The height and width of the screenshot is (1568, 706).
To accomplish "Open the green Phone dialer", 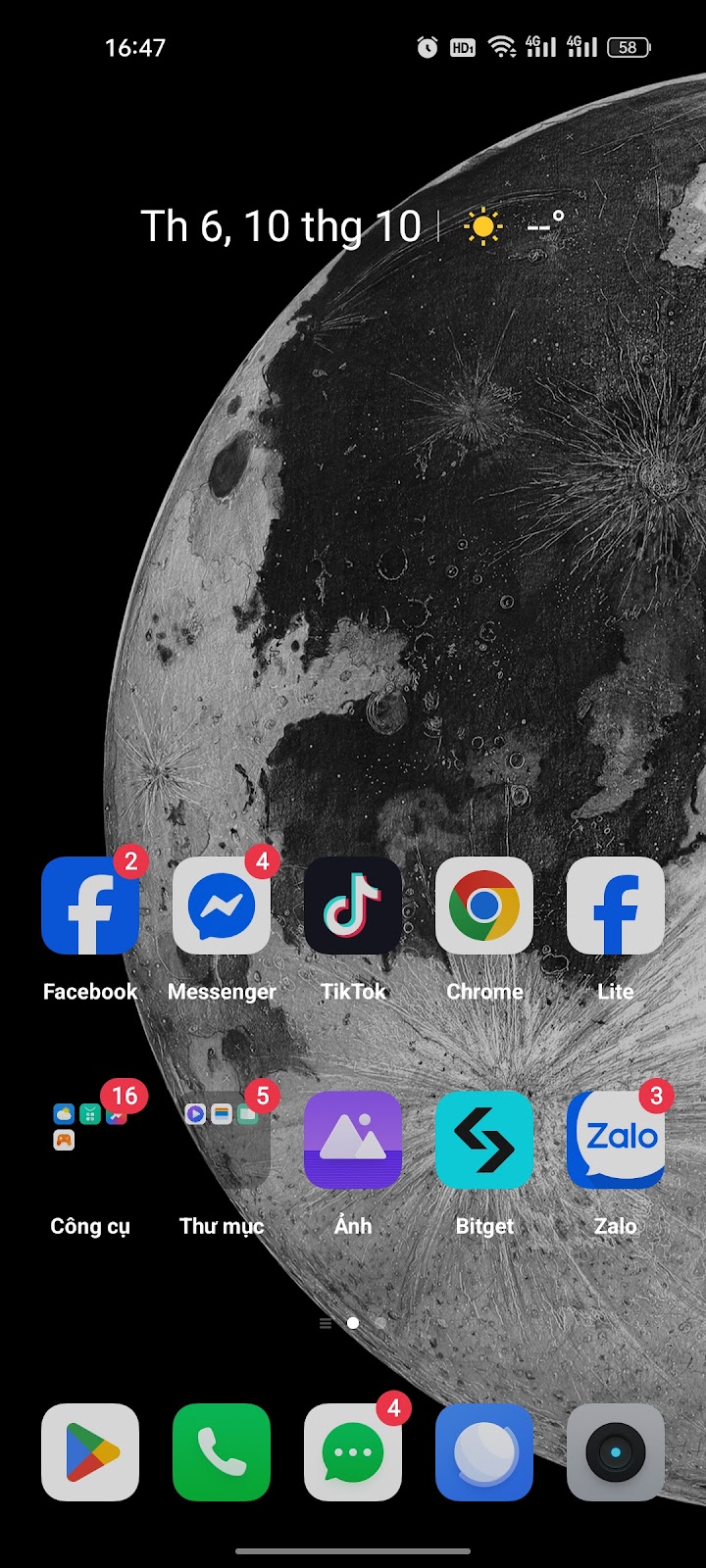I will click(x=222, y=1452).
